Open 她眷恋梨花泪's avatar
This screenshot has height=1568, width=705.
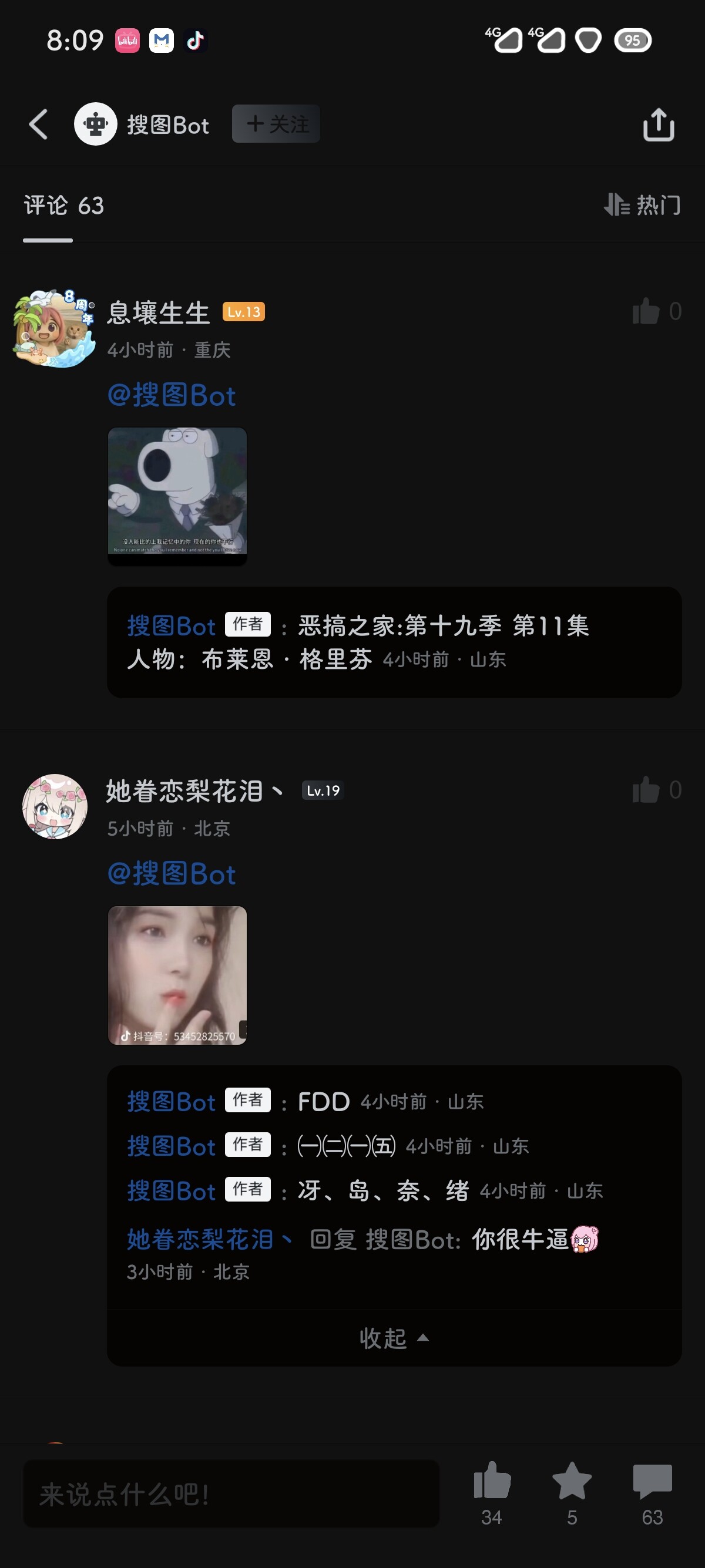(x=55, y=806)
